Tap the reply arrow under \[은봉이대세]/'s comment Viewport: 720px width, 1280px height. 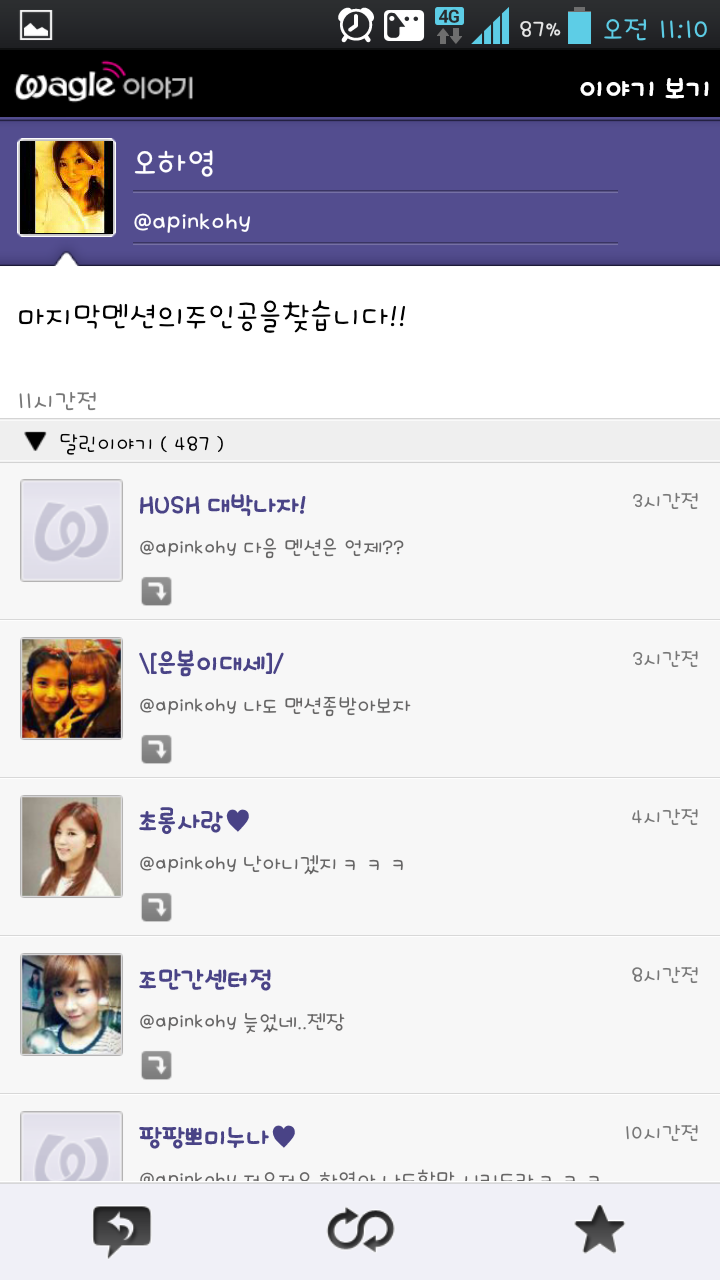[156, 749]
